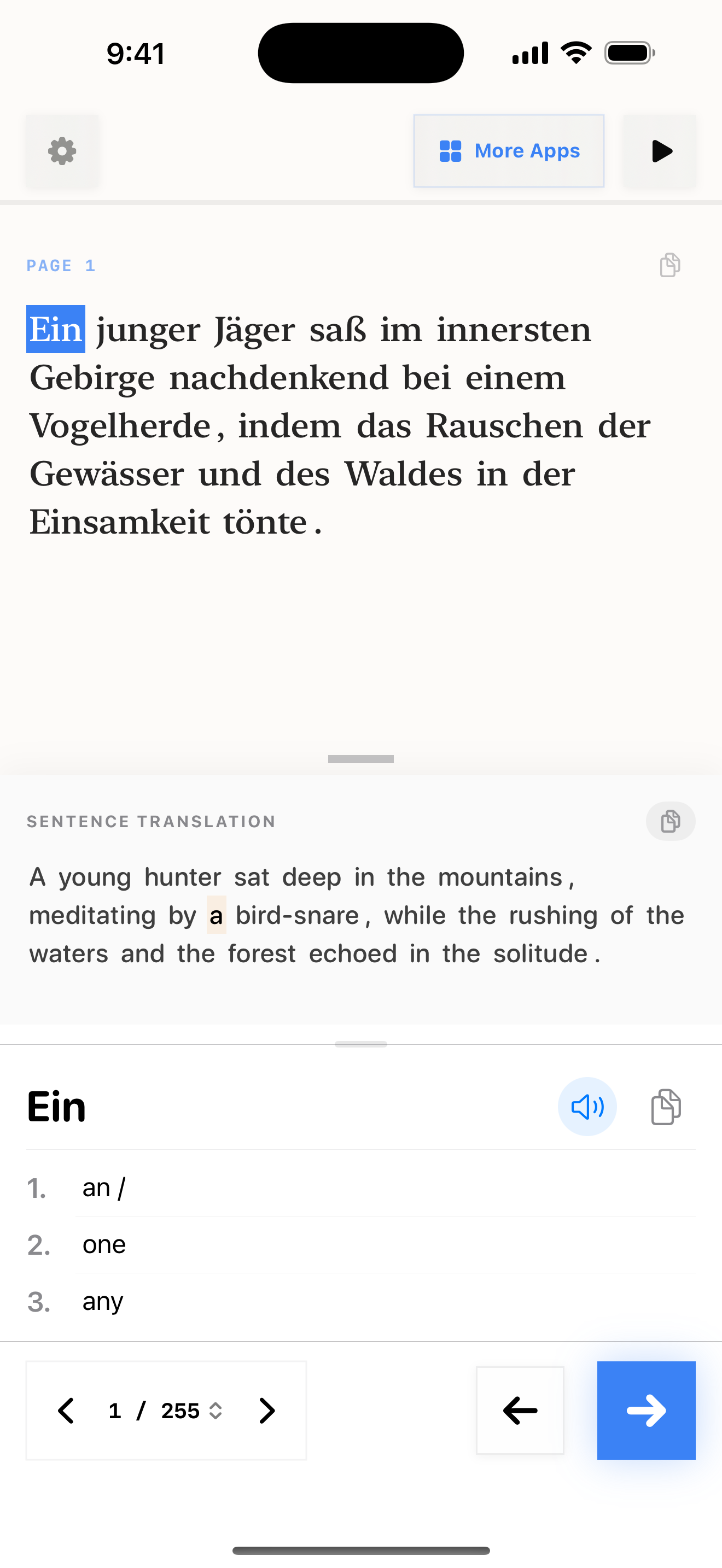The width and height of the screenshot is (722, 1568).
Task: Go to the previous page chevron
Action: point(66,1411)
